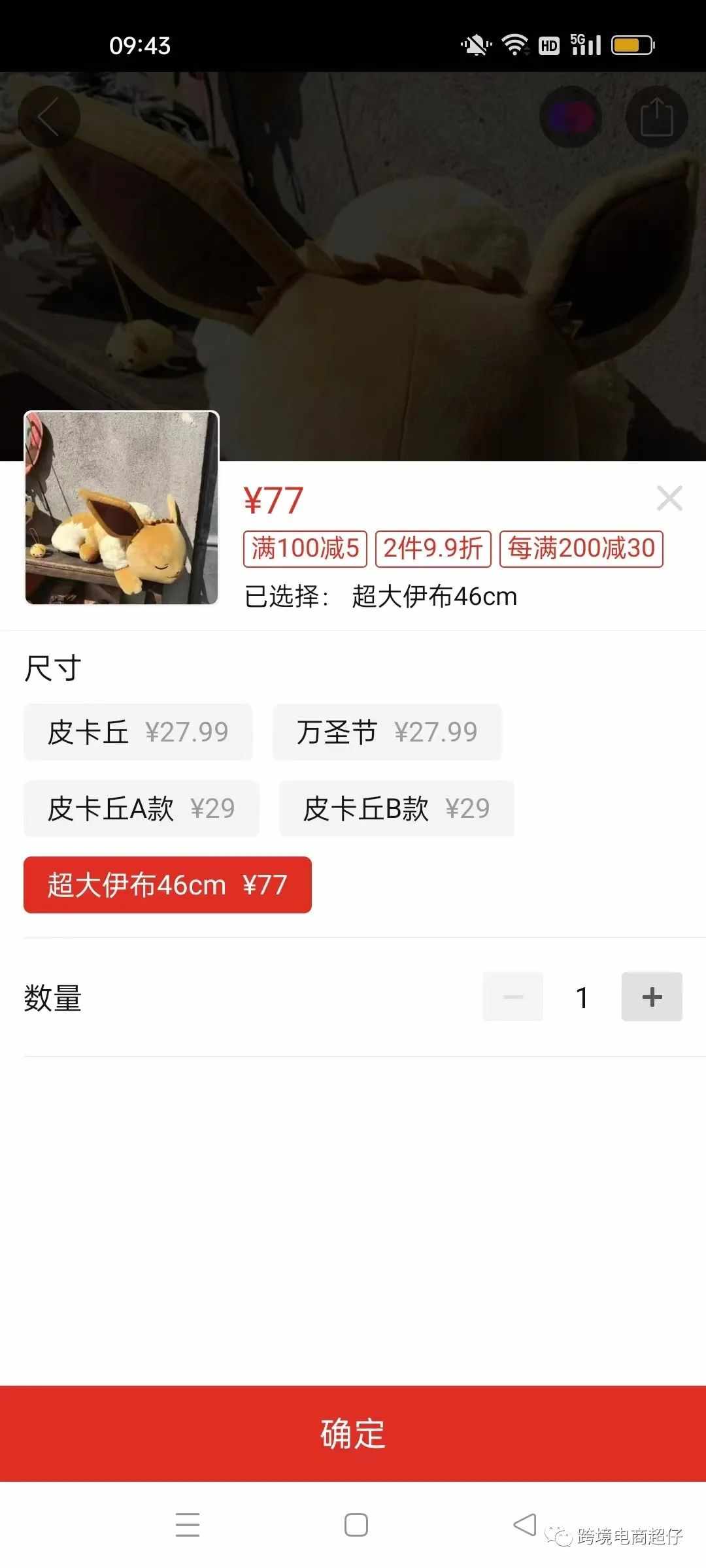706x1568 pixels.
Task: Open the selected product thumbnail image
Action: click(x=122, y=508)
